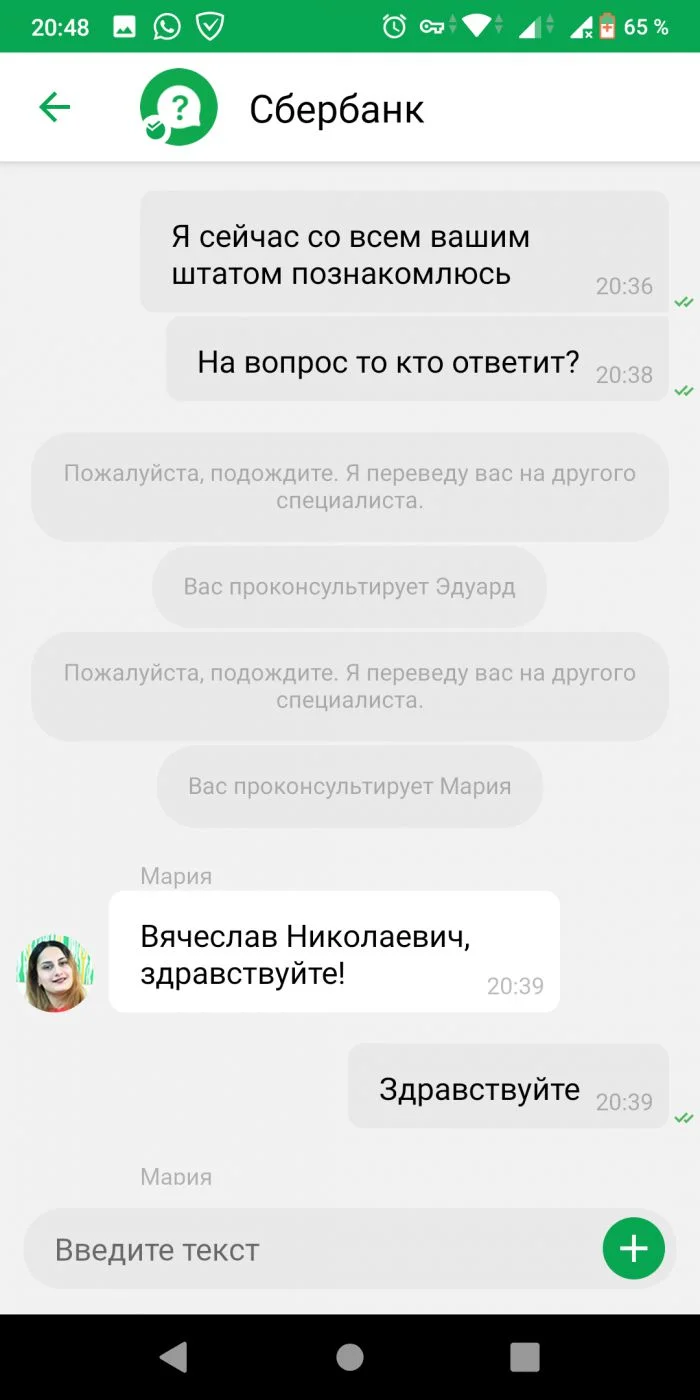Go to the phone's home screen
This screenshot has height=1400, width=700.
(x=350, y=1357)
